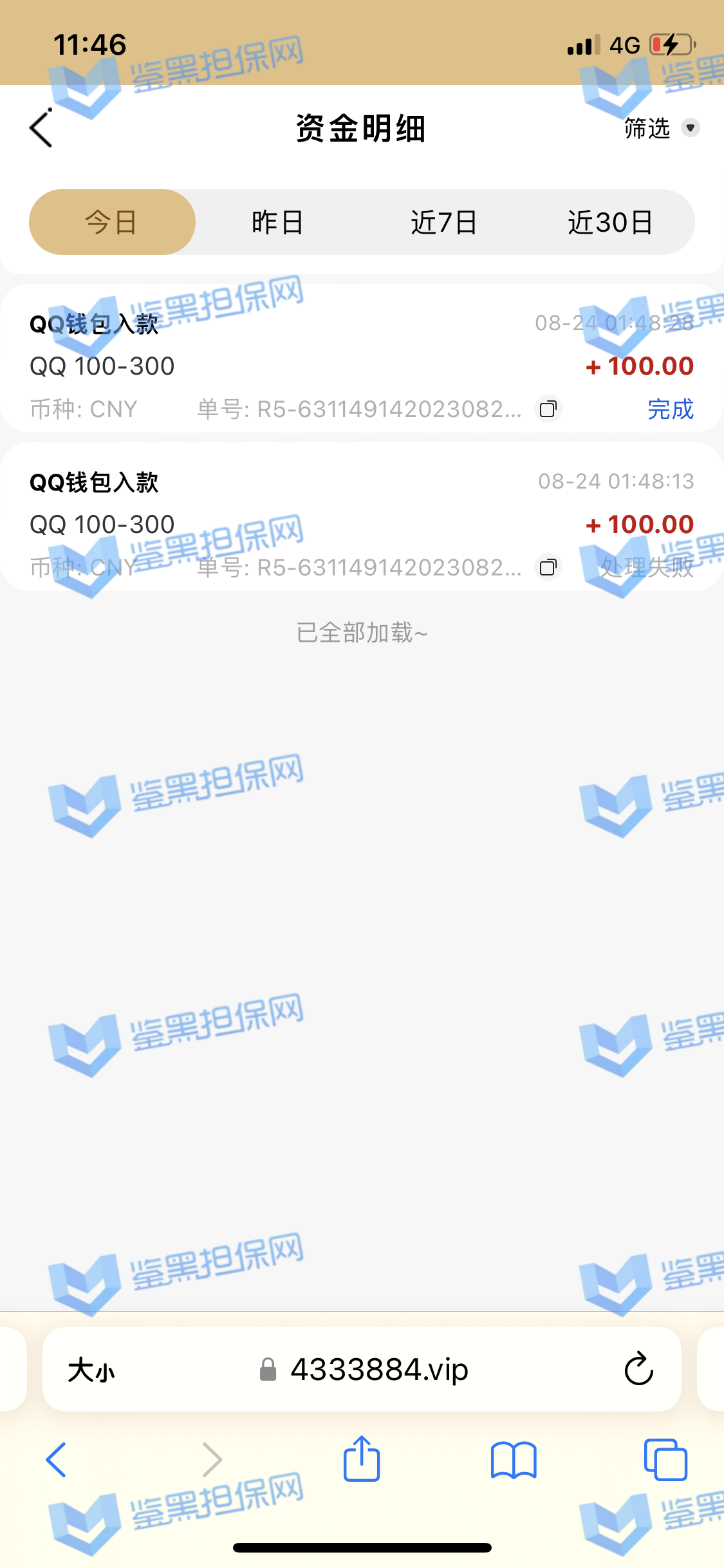Copy order number of 01:48:28 record

pyautogui.click(x=548, y=409)
